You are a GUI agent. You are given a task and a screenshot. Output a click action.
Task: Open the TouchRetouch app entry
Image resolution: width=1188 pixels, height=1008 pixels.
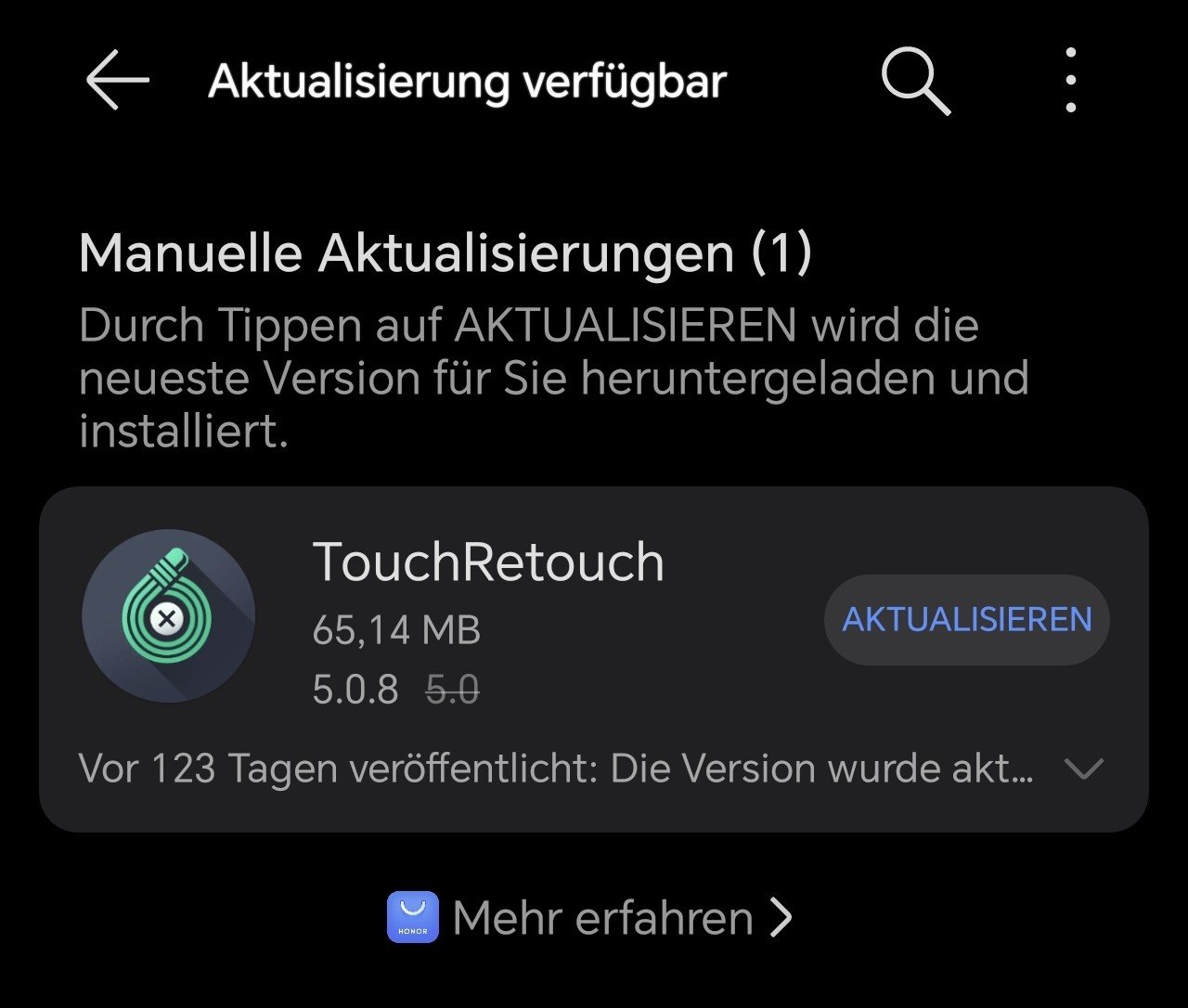pyautogui.click(x=488, y=563)
